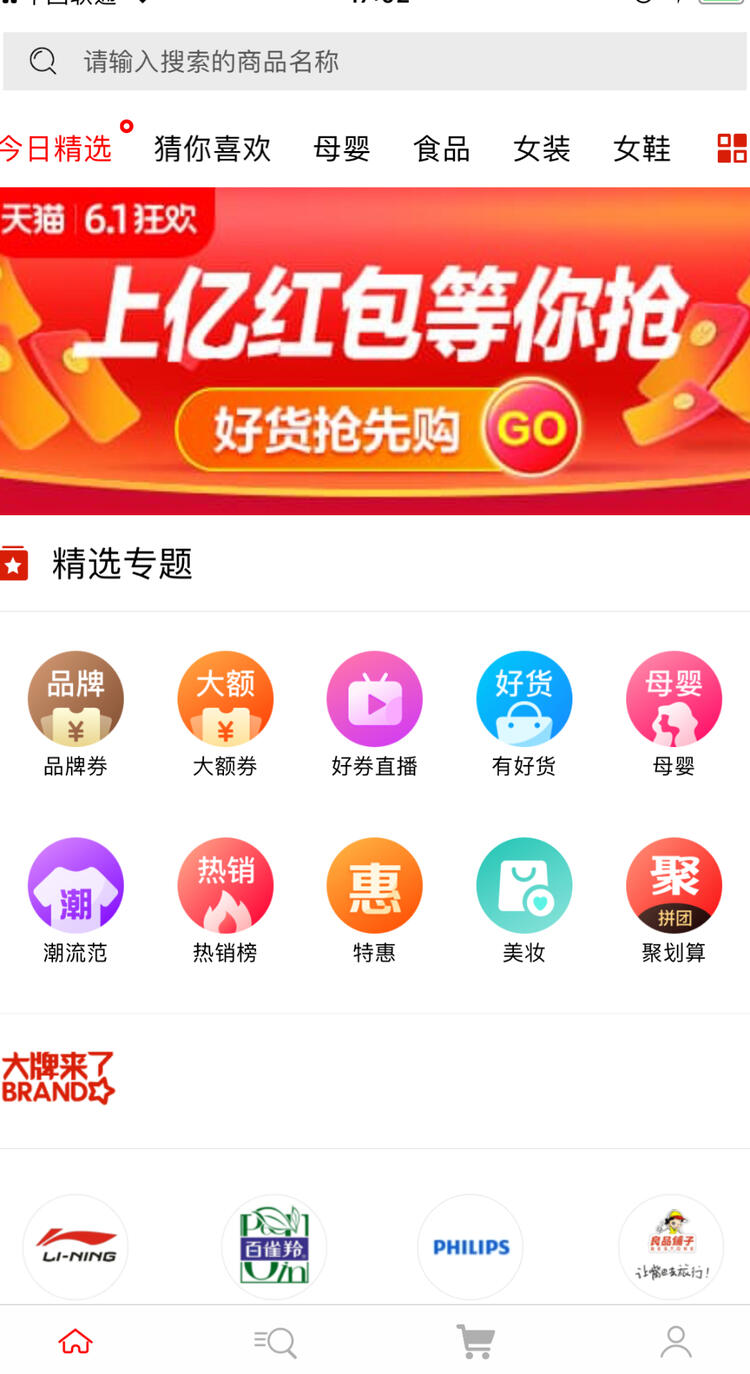
Task: Select the 食品 category tab
Action: pyautogui.click(x=441, y=149)
